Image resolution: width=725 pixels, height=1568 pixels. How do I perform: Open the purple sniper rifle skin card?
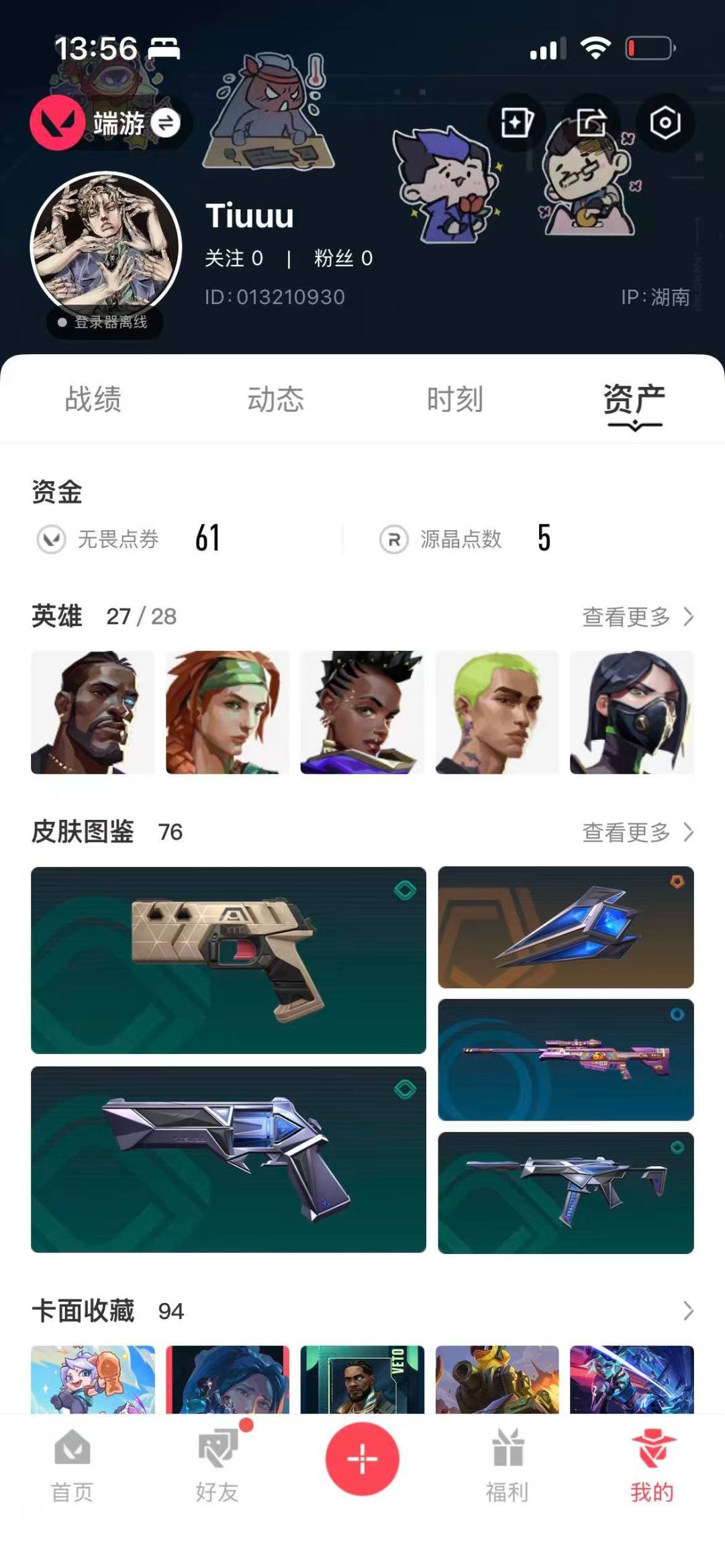click(566, 1059)
